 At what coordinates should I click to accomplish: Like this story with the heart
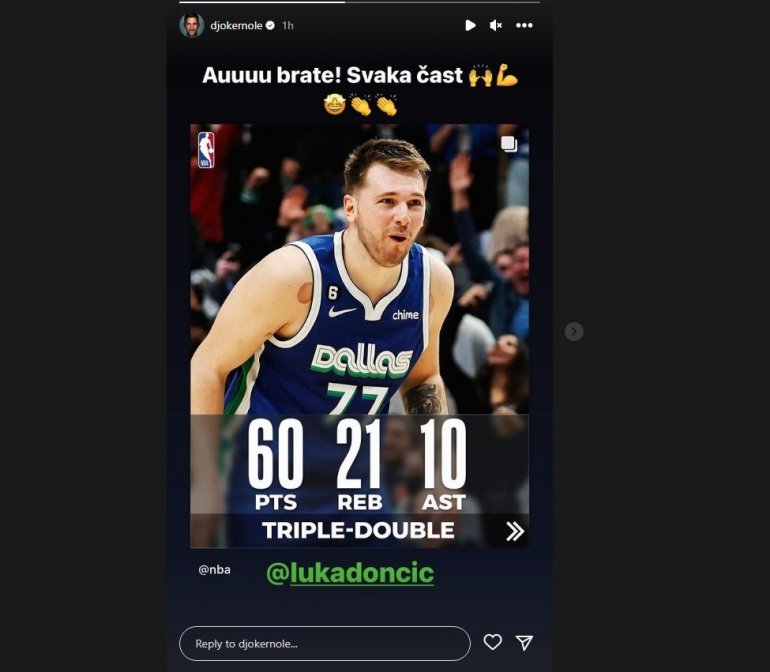[492, 643]
